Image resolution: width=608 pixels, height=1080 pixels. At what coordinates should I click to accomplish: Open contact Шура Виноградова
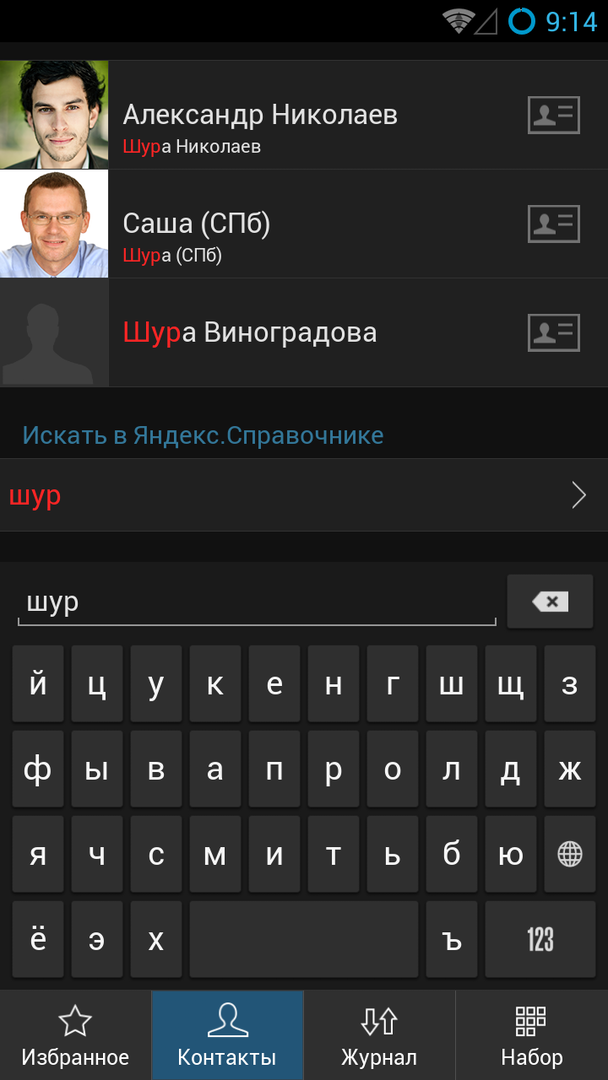[300, 333]
